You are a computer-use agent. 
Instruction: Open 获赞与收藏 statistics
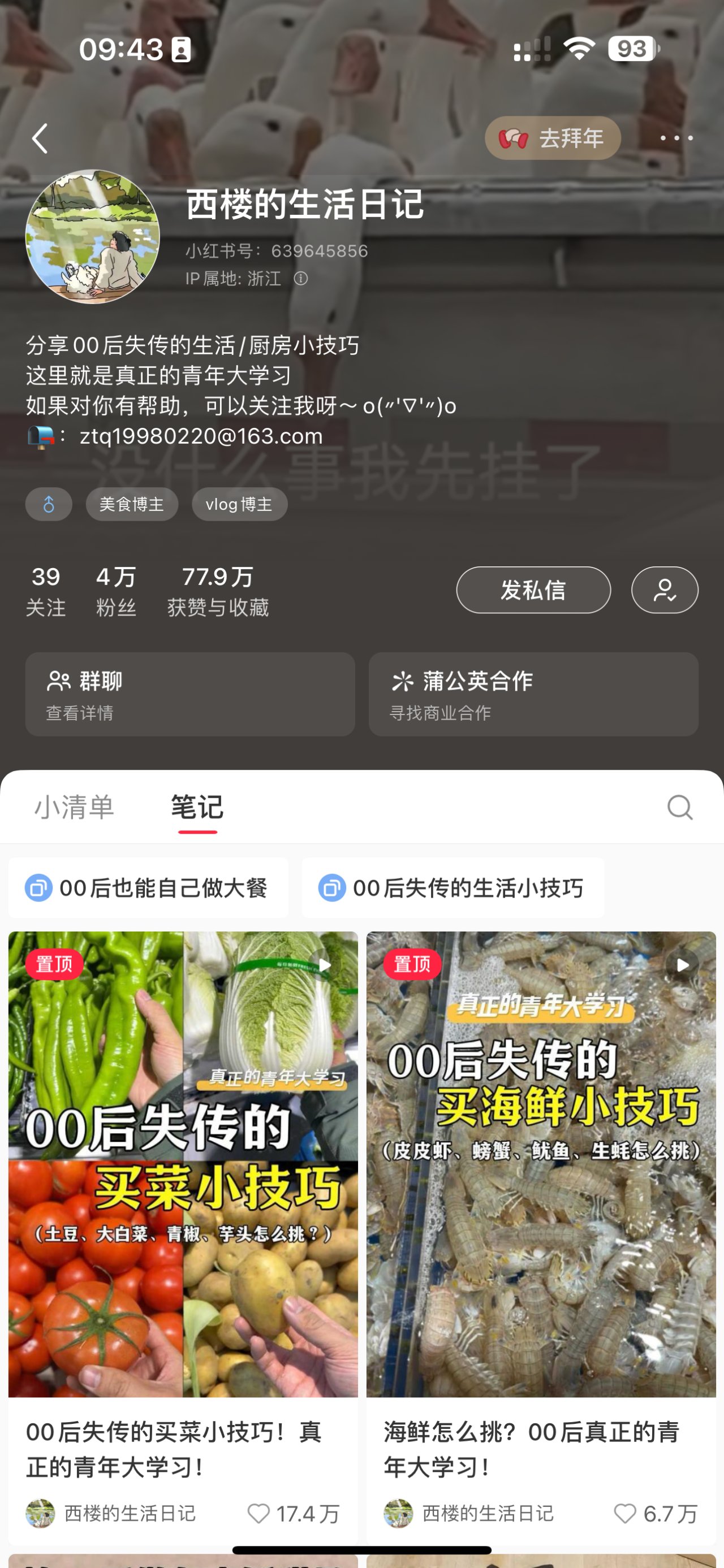(218, 591)
